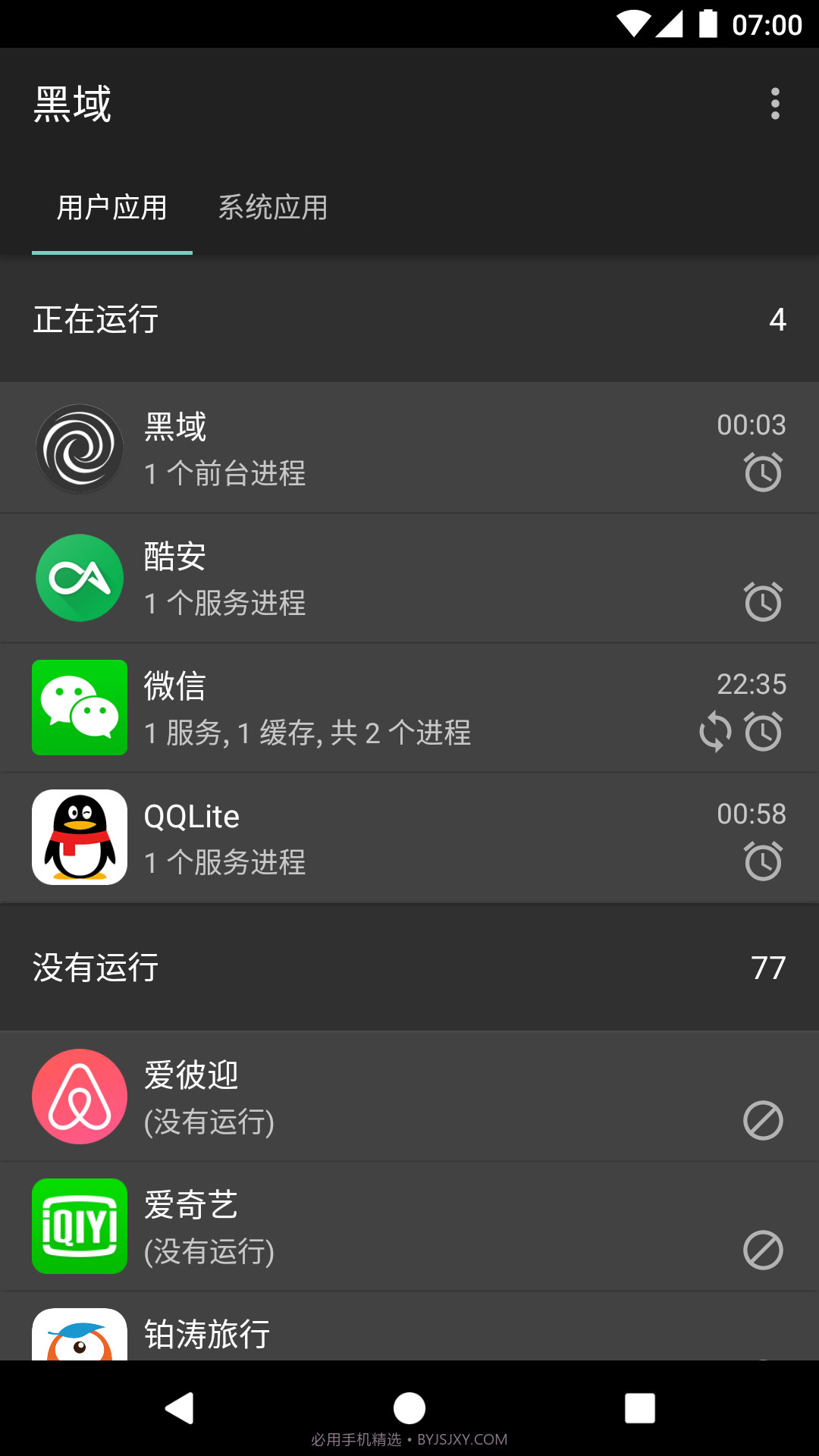The width and height of the screenshot is (819, 1456).
Task: Toggle the timer icon on the 黑域 row
Action: [764, 472]
